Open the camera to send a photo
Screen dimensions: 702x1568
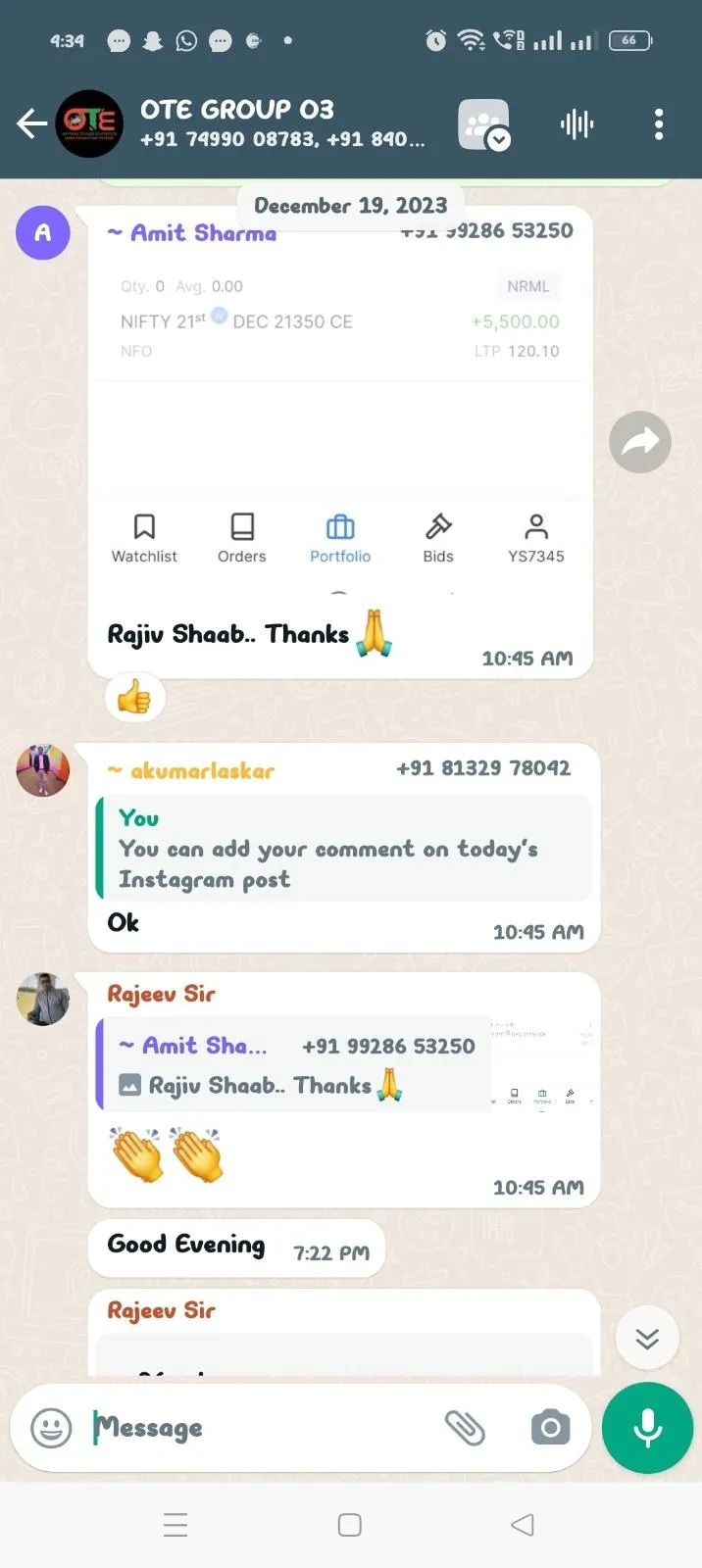550,1428
